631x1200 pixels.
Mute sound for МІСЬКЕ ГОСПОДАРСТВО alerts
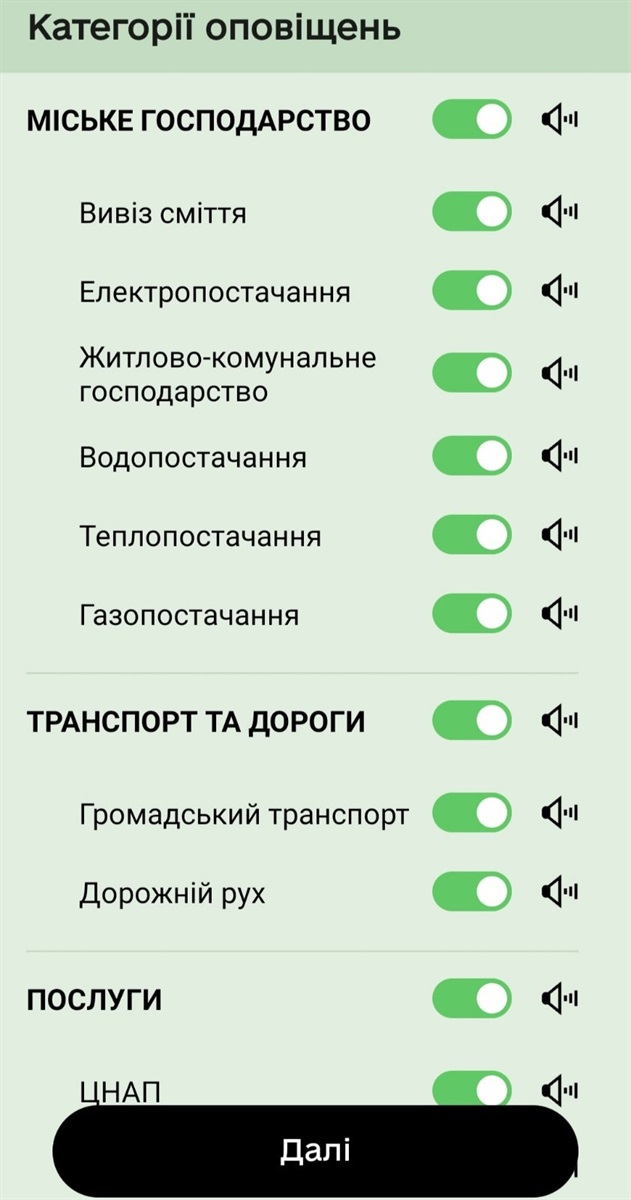click(560, 121)
